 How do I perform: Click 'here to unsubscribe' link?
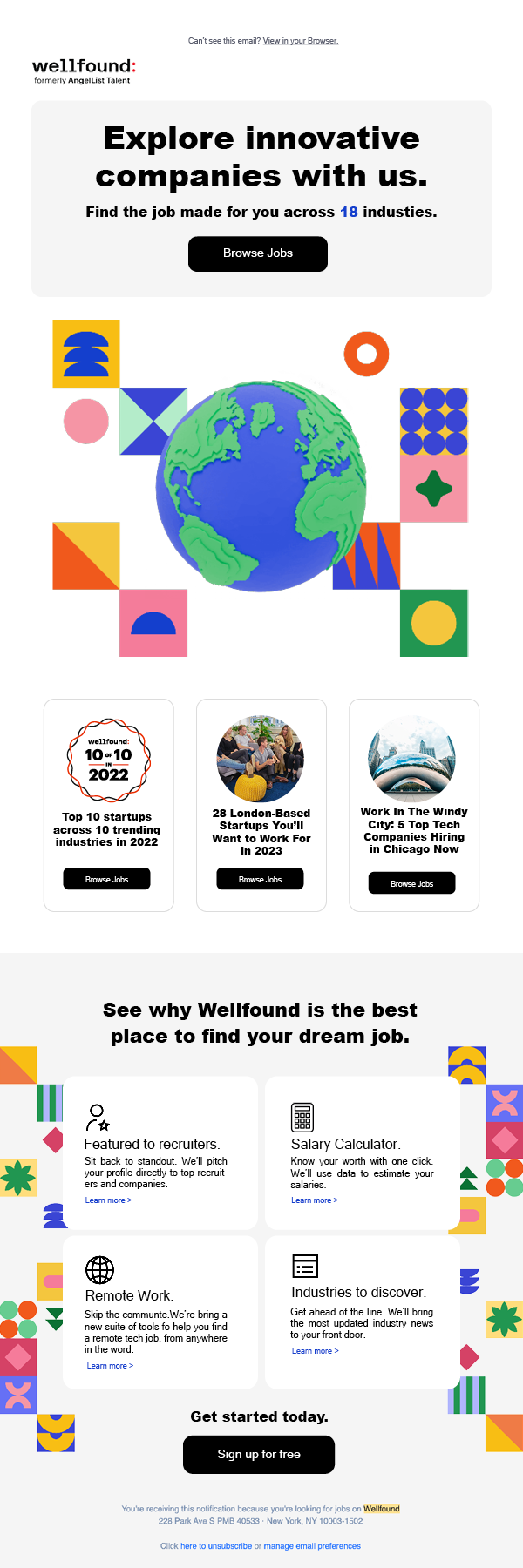click(x=216, y=1546)
